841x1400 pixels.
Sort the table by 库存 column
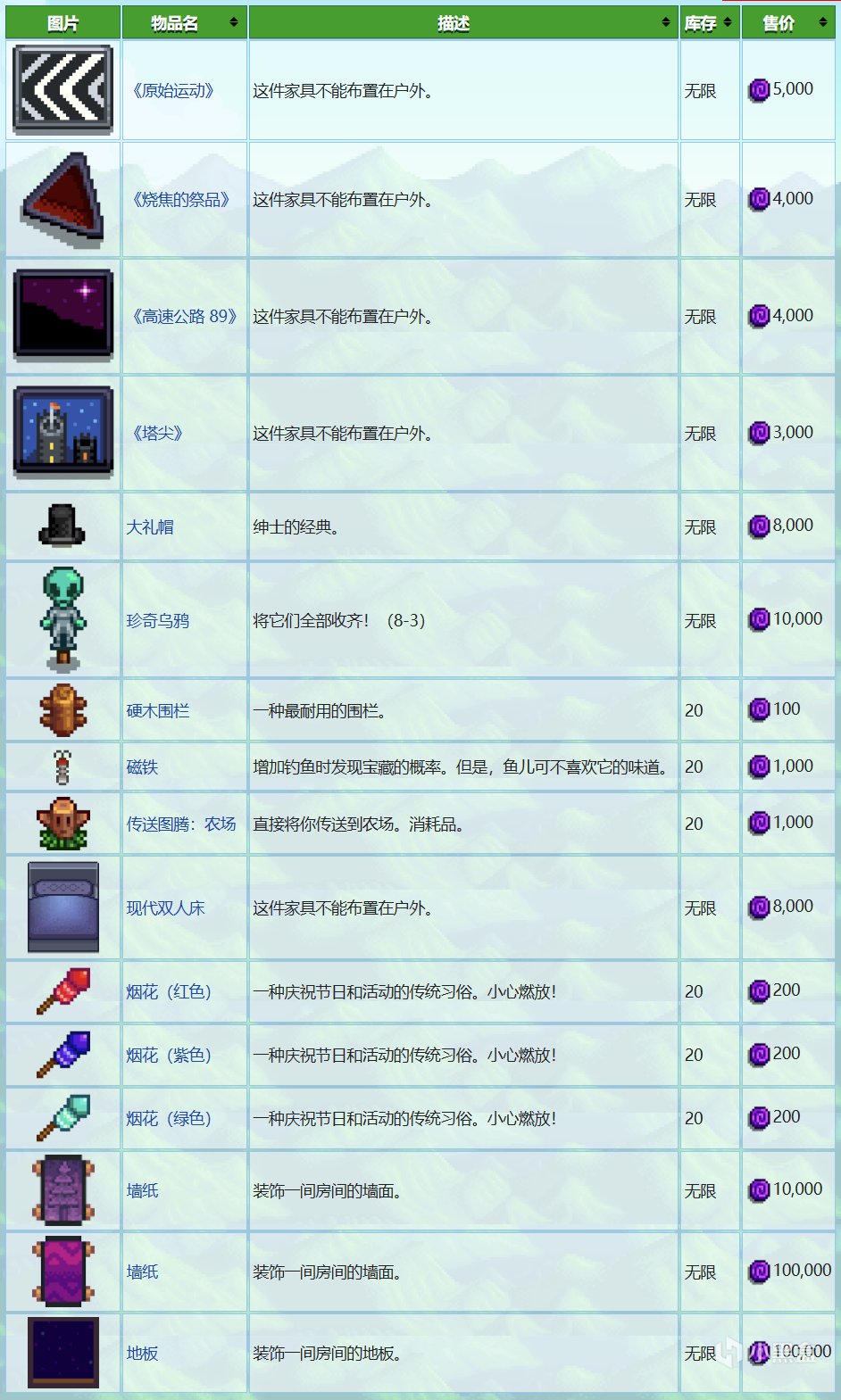(x=710, y=23)
